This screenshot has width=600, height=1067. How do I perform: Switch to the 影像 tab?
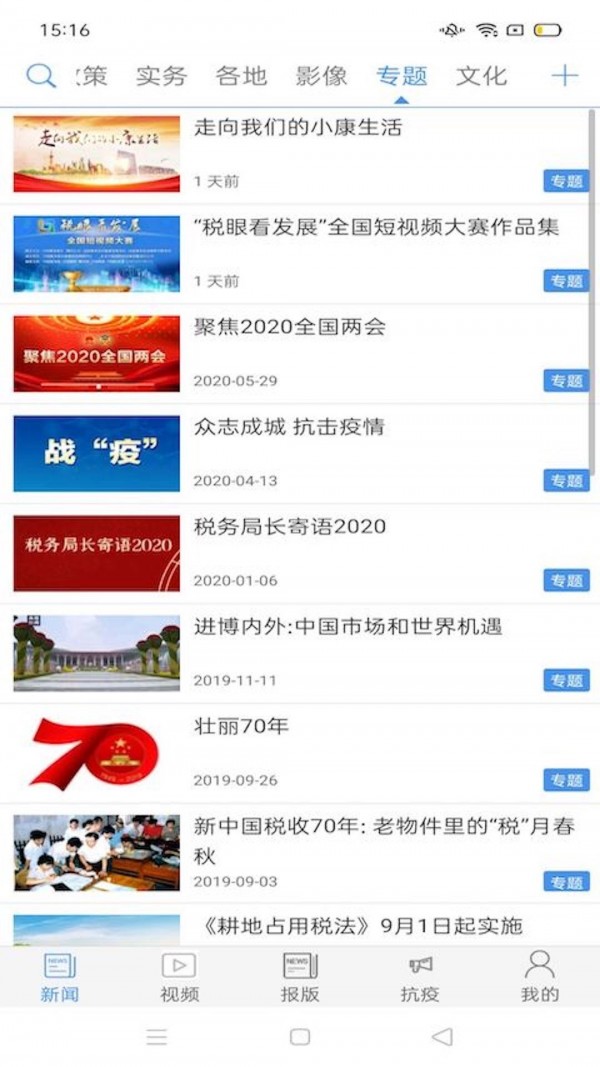click(321, 76)
